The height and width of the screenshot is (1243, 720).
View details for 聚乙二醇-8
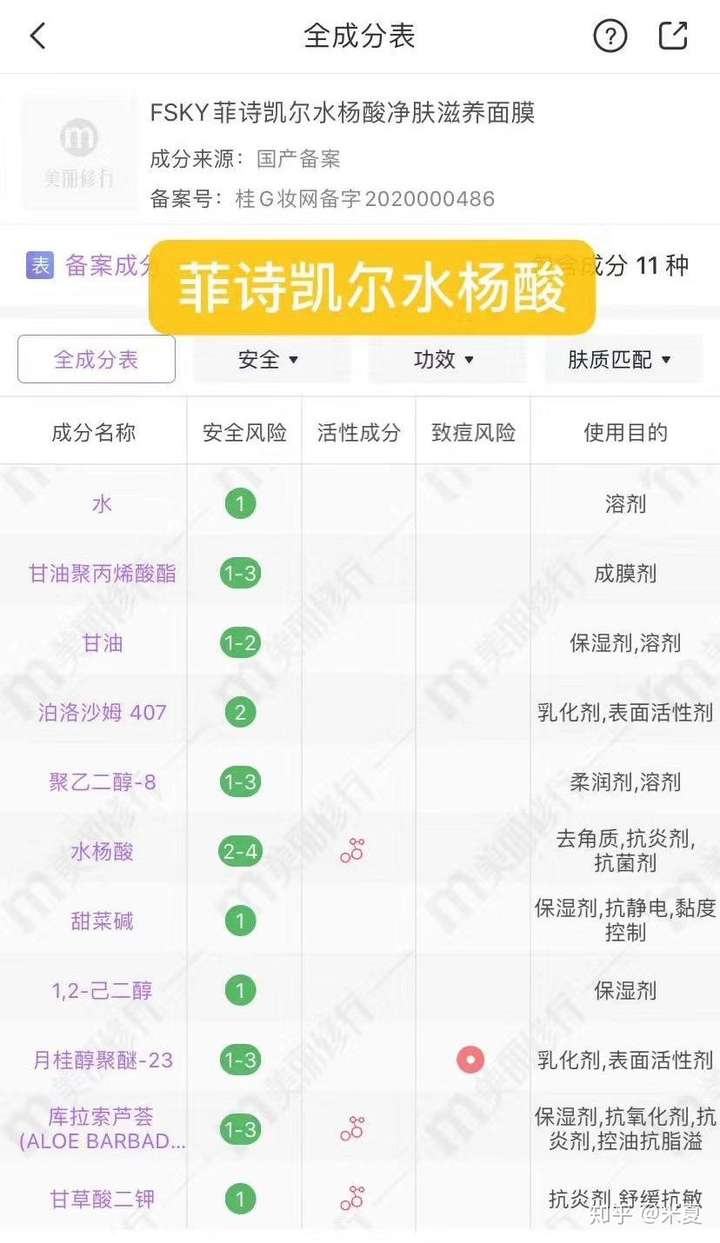[102, 782]
